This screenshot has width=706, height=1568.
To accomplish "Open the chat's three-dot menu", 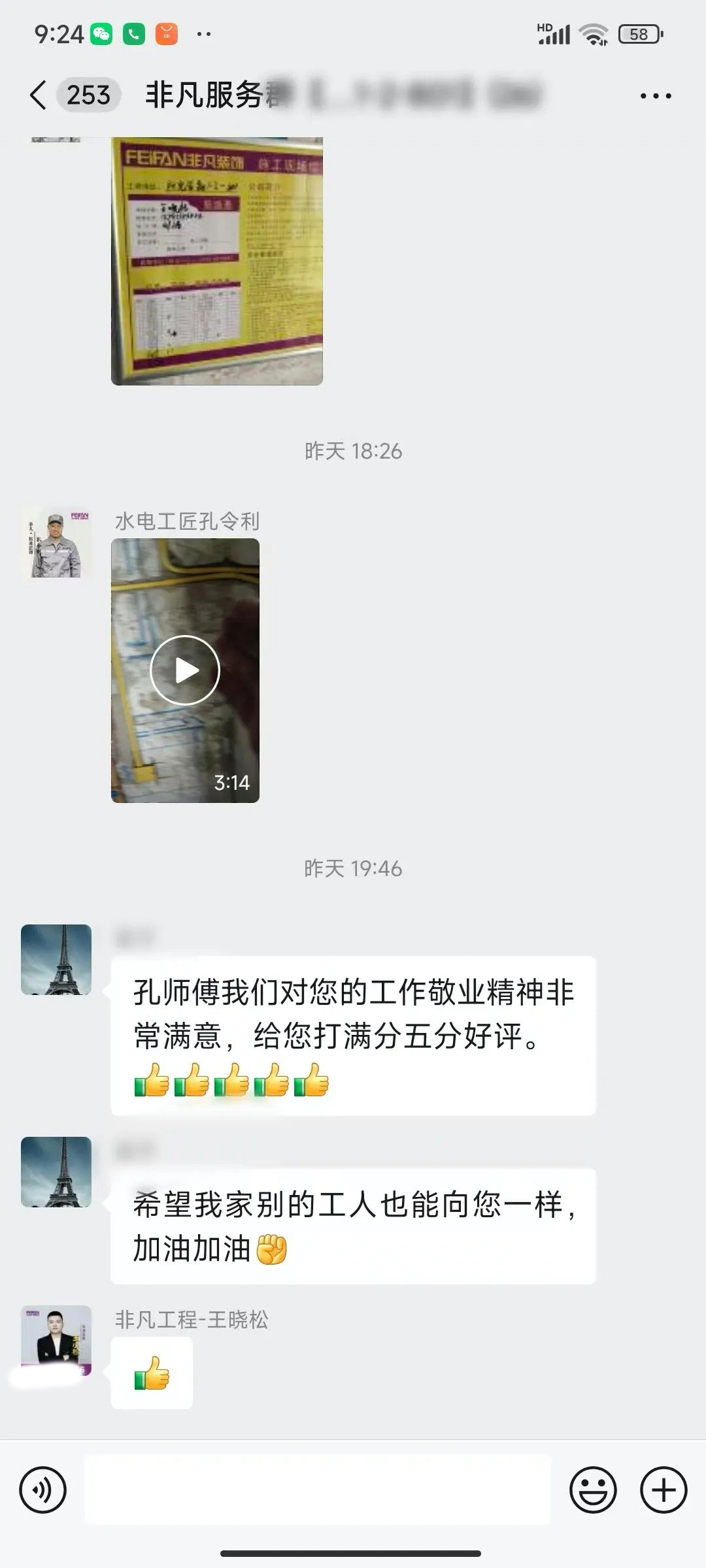I will [655, 96].
